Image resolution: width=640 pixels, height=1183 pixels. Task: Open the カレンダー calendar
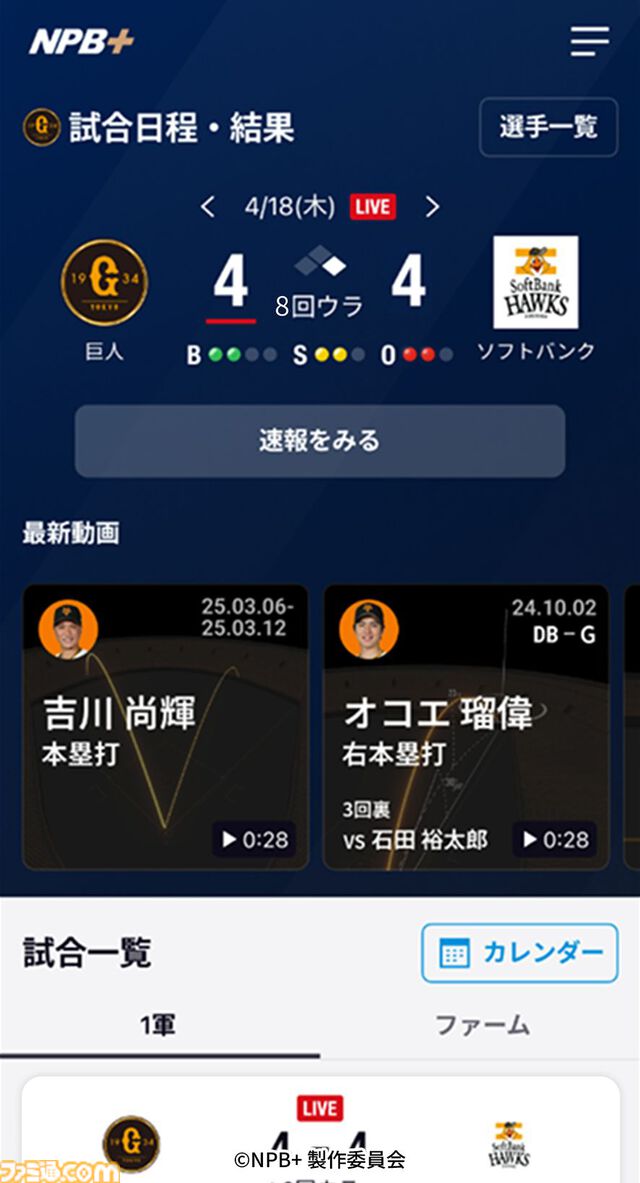[520, 953]
